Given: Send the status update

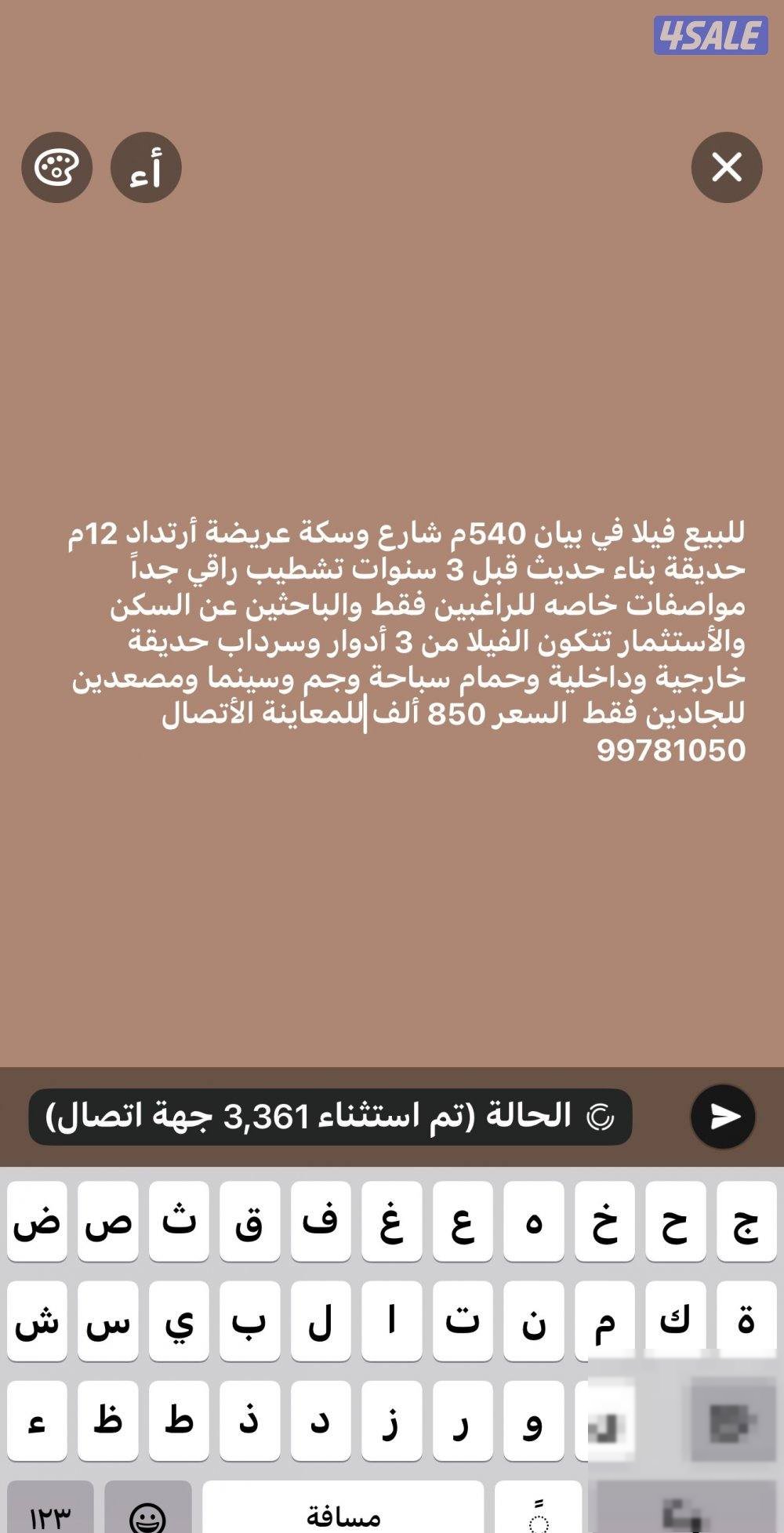Looking at the screenshot, I should (723, 1116).
